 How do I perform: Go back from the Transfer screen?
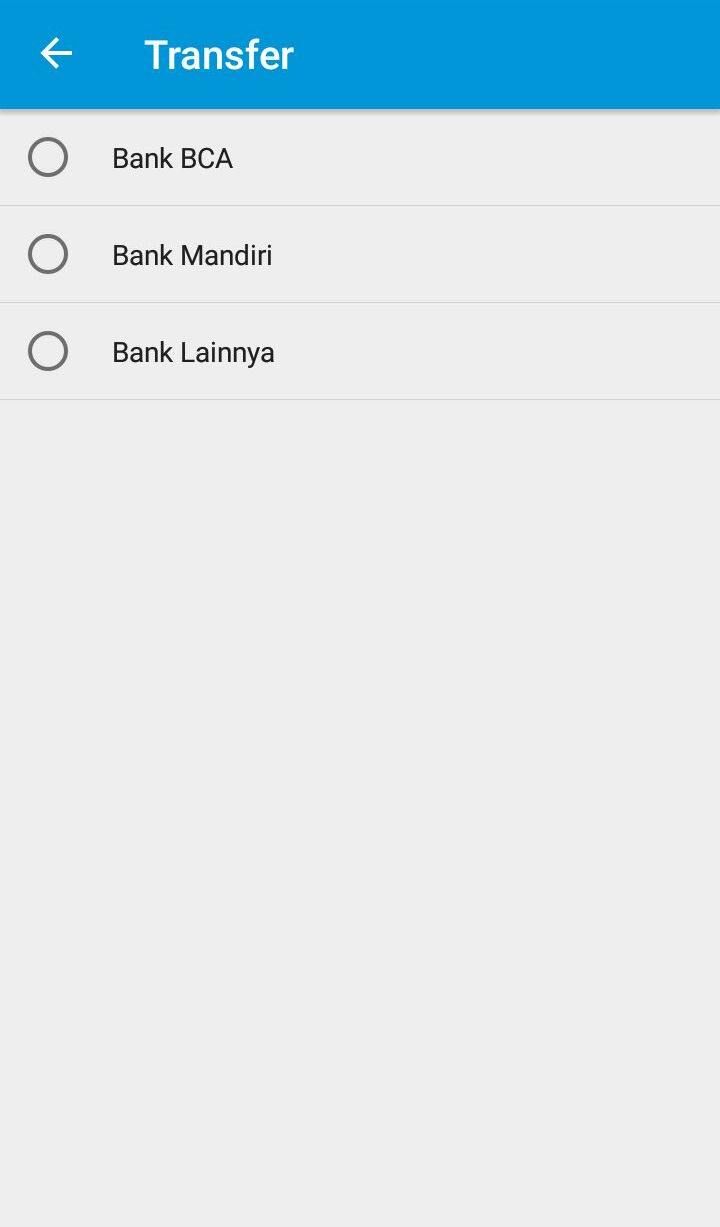click(56, 54)
